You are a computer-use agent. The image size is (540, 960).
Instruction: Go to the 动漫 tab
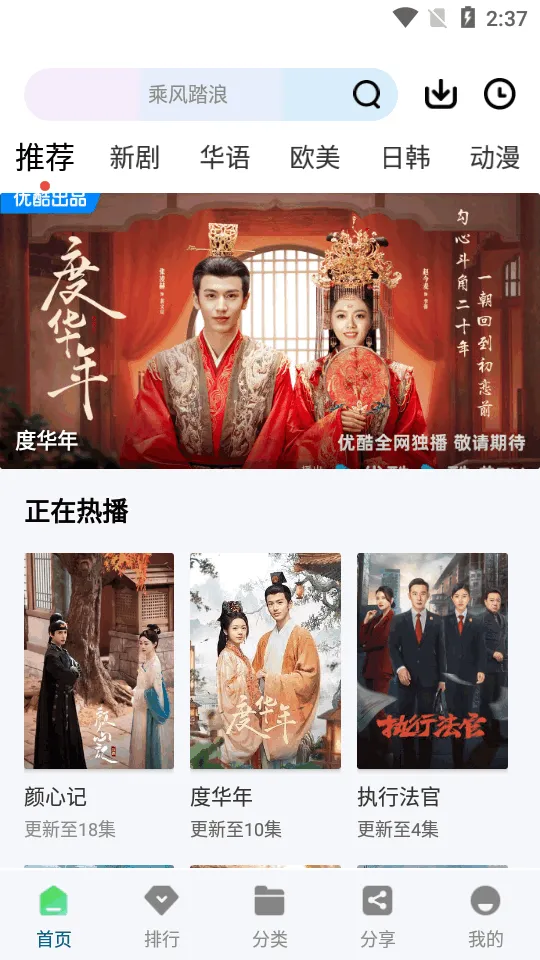[x=495, y=158]
